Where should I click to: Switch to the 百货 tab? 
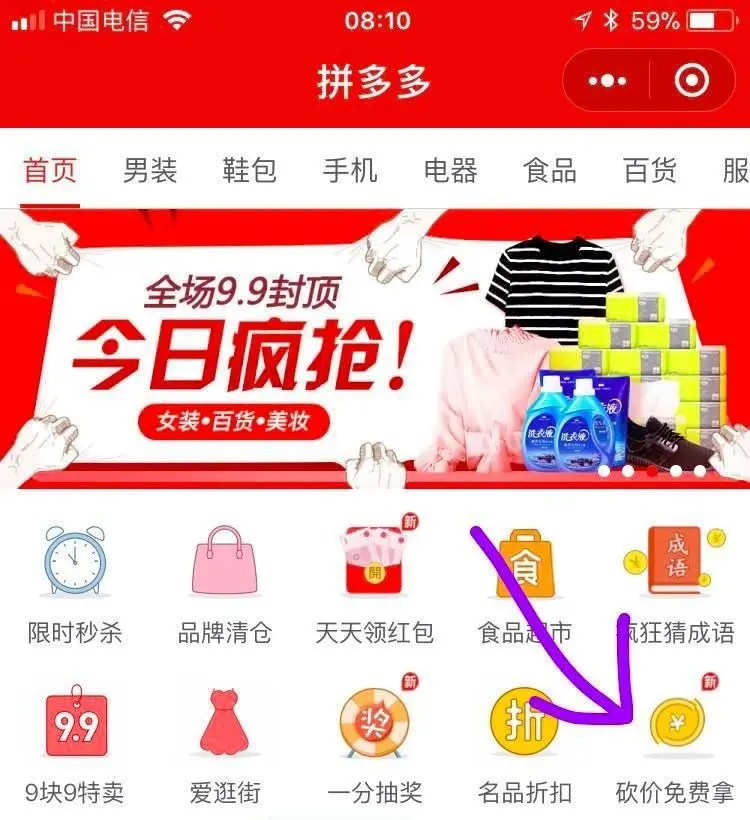(650, 170)
